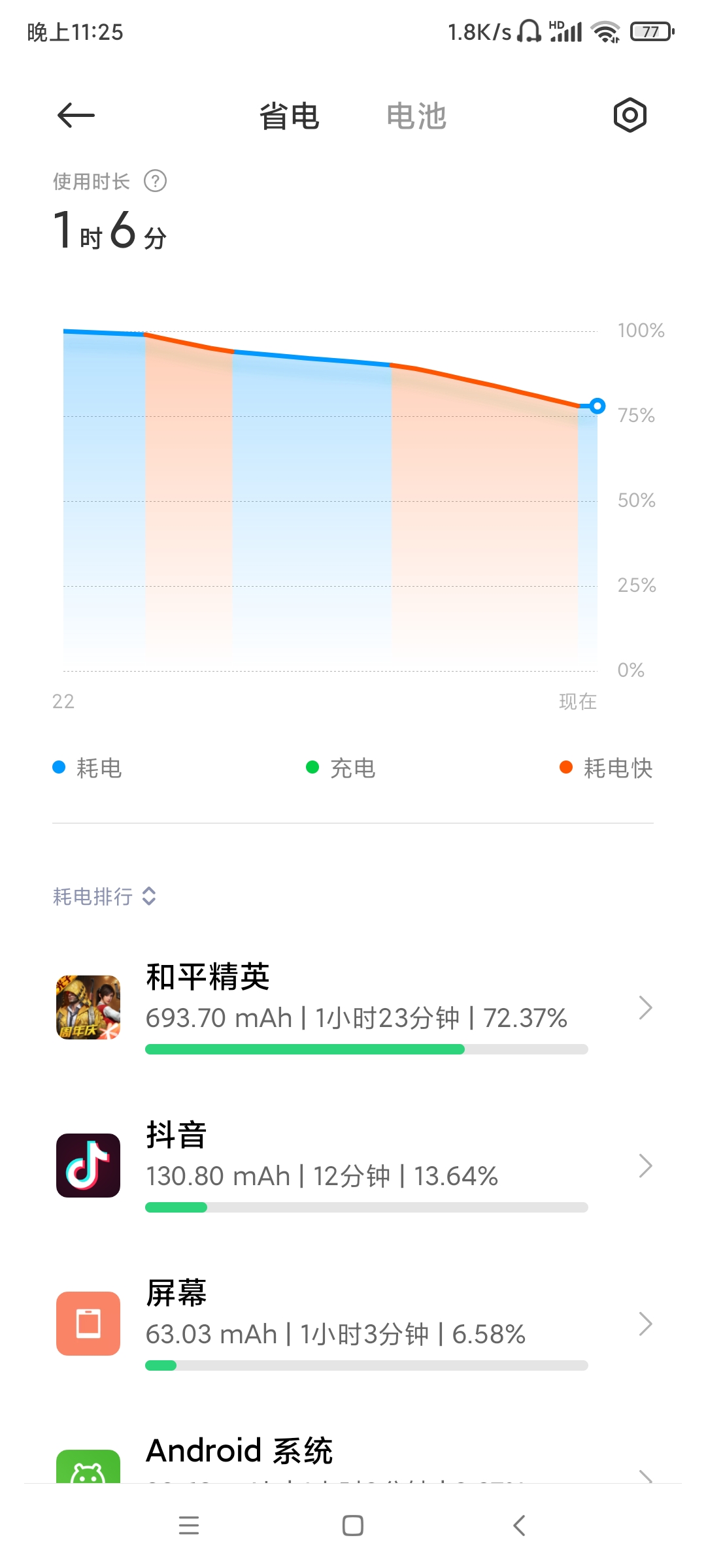Tap the help icon next to 使用时长
This screenshot has width=706, height=1568.
point(155,181)
